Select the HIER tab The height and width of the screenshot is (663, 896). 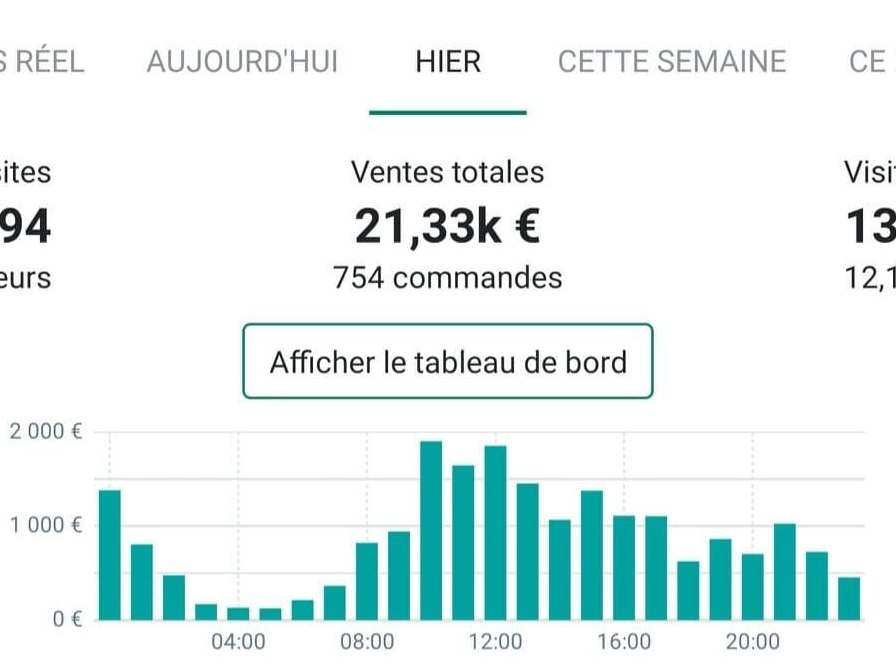click(448, 62)
